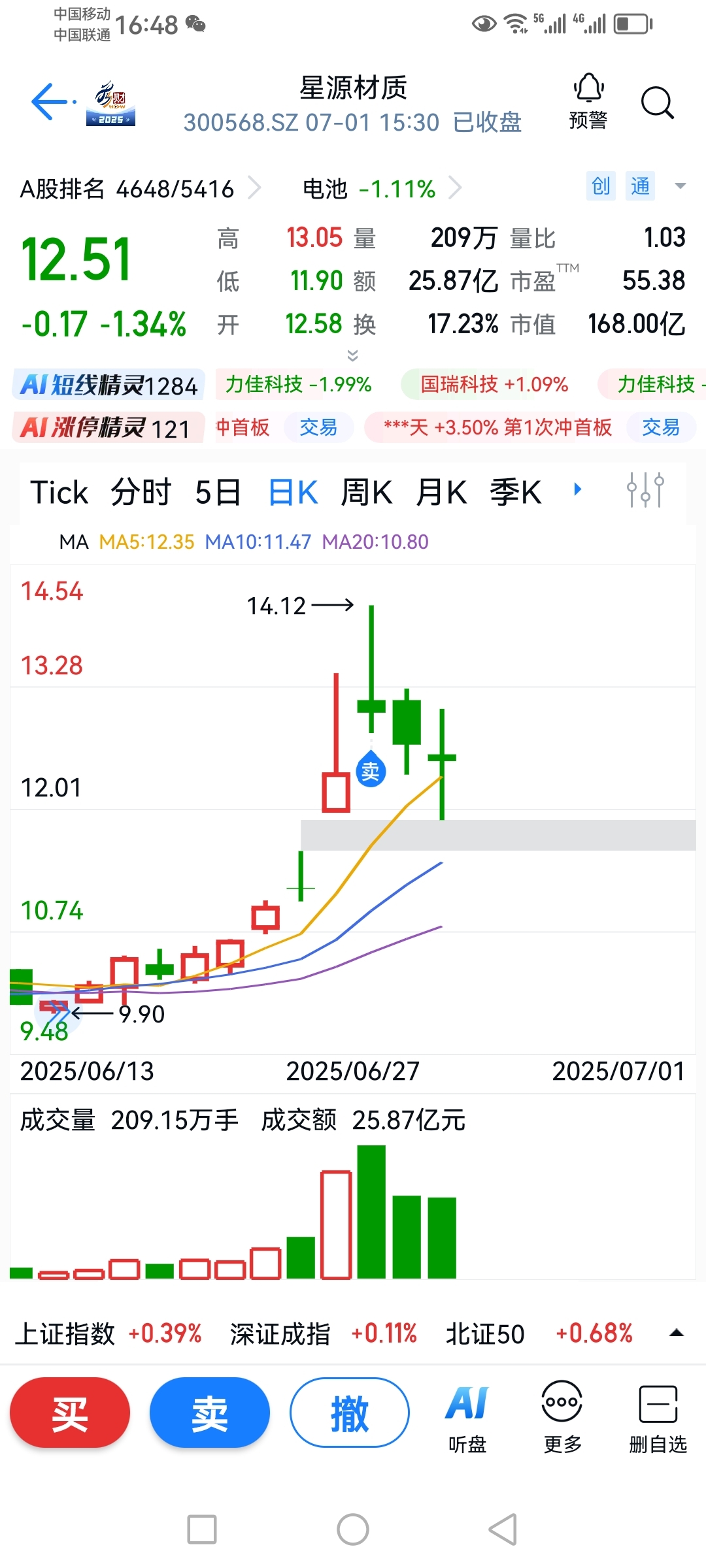This screenshot has height=1568, width=706.
Task: Expand the dropdown next to 创 通
Action: 680,186
